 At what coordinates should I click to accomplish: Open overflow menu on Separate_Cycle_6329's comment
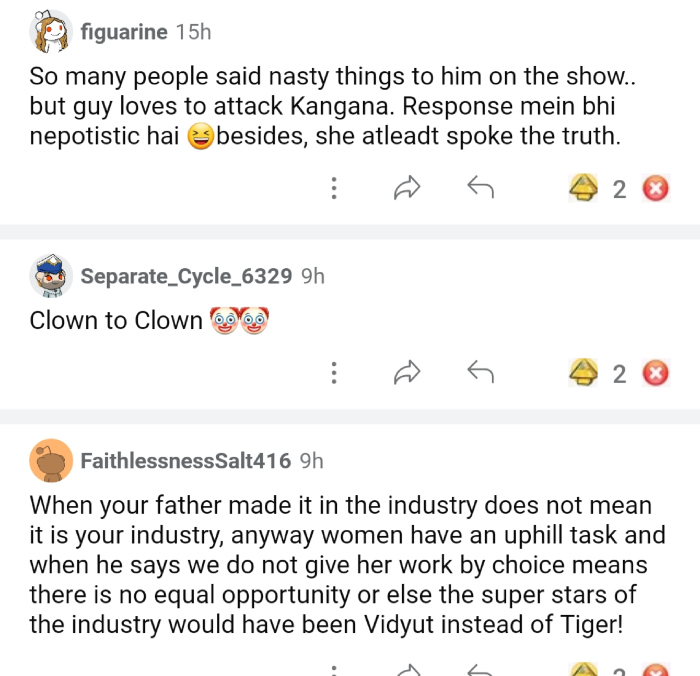click(x=334, y=374)
